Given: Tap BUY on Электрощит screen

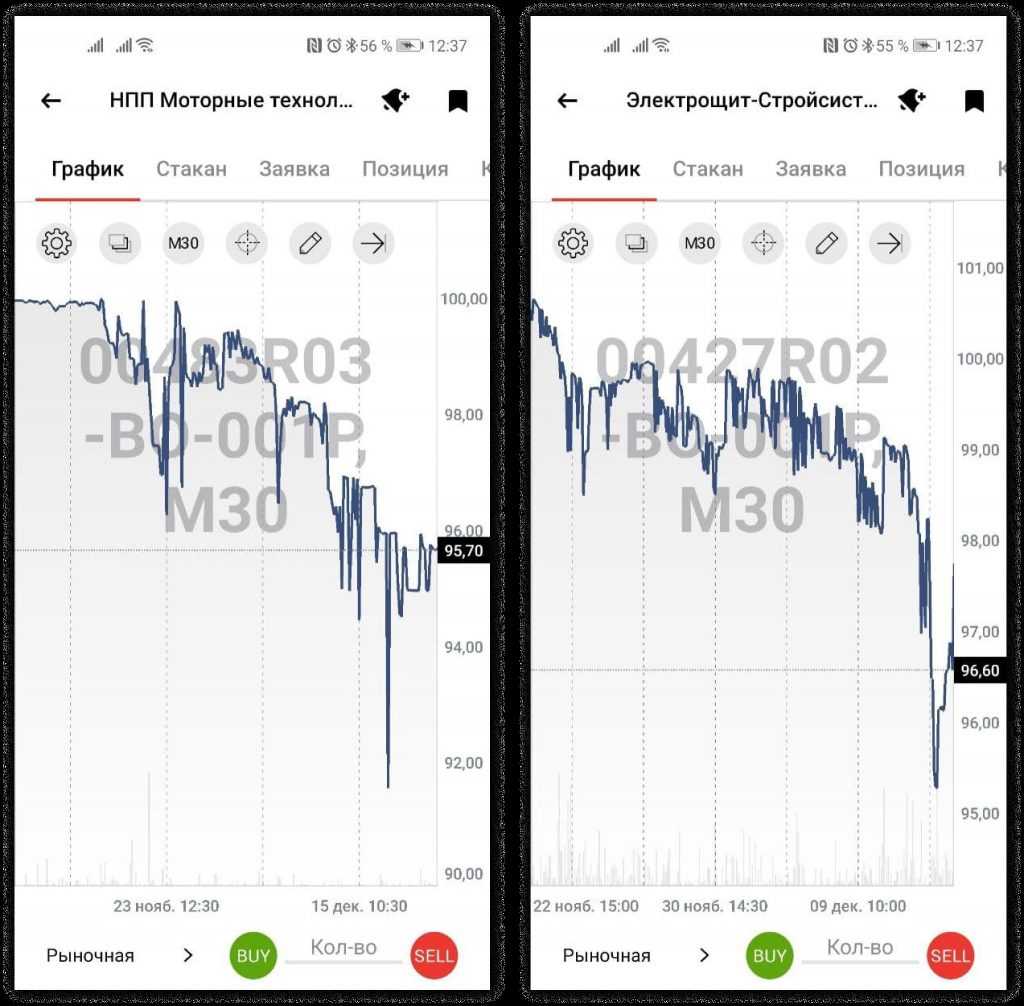Looking at the screenshot, I should coord(769,955).
